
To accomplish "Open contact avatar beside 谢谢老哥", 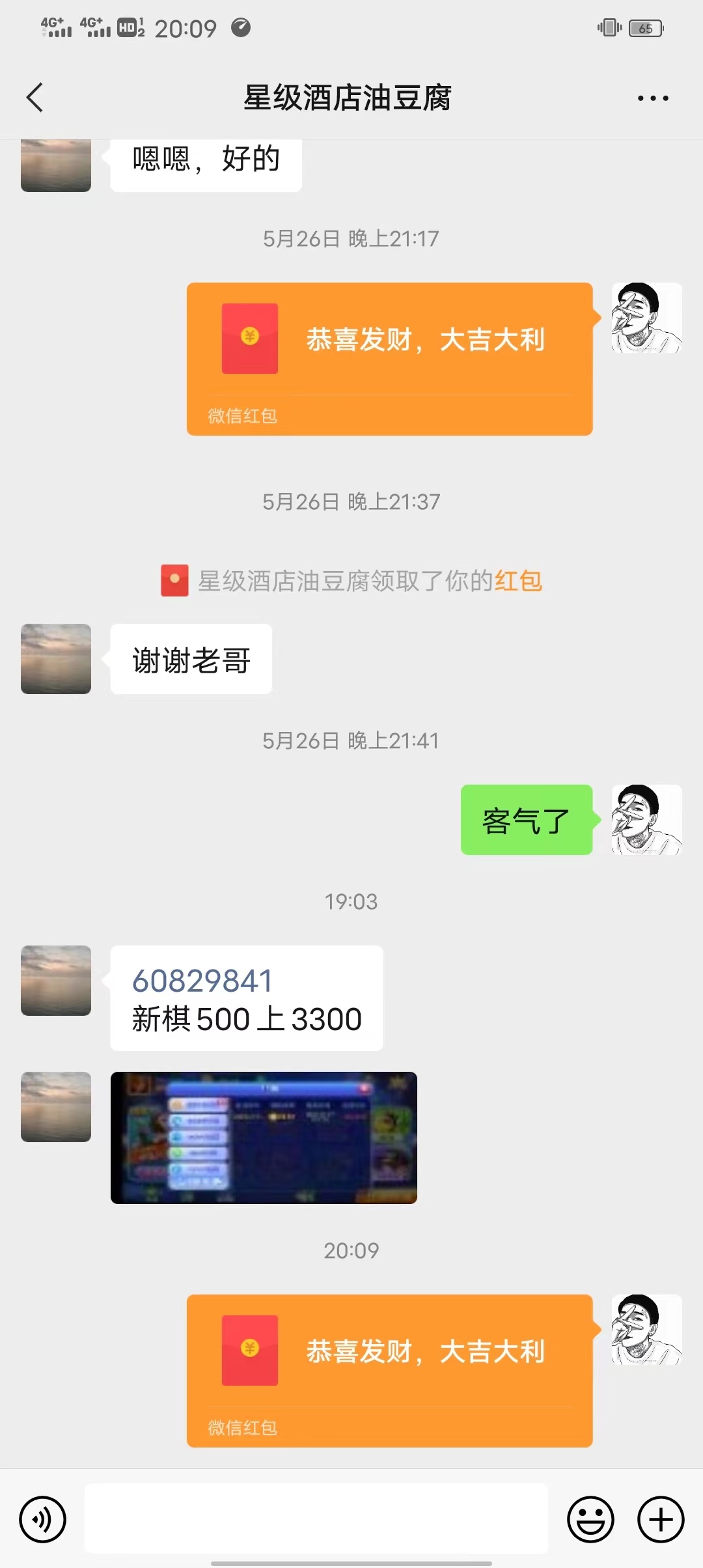I will click(56, 659).
